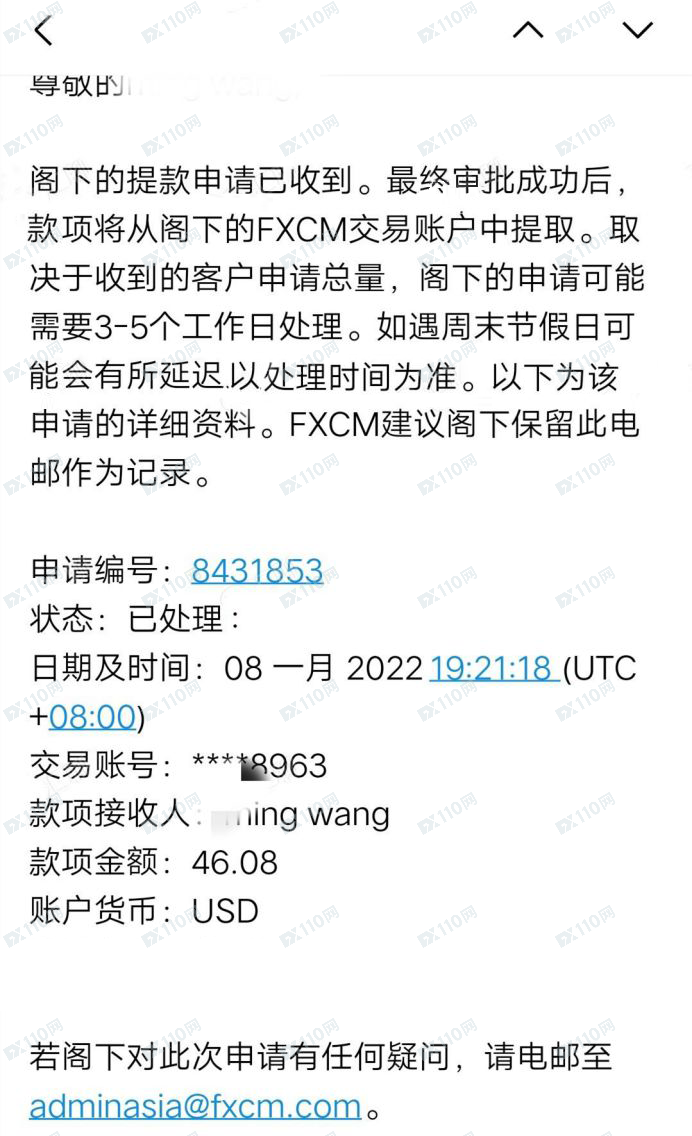The image size is (692, 1136).
Task: Tap the 19:21:18 time link
Action: pos(493,668)
